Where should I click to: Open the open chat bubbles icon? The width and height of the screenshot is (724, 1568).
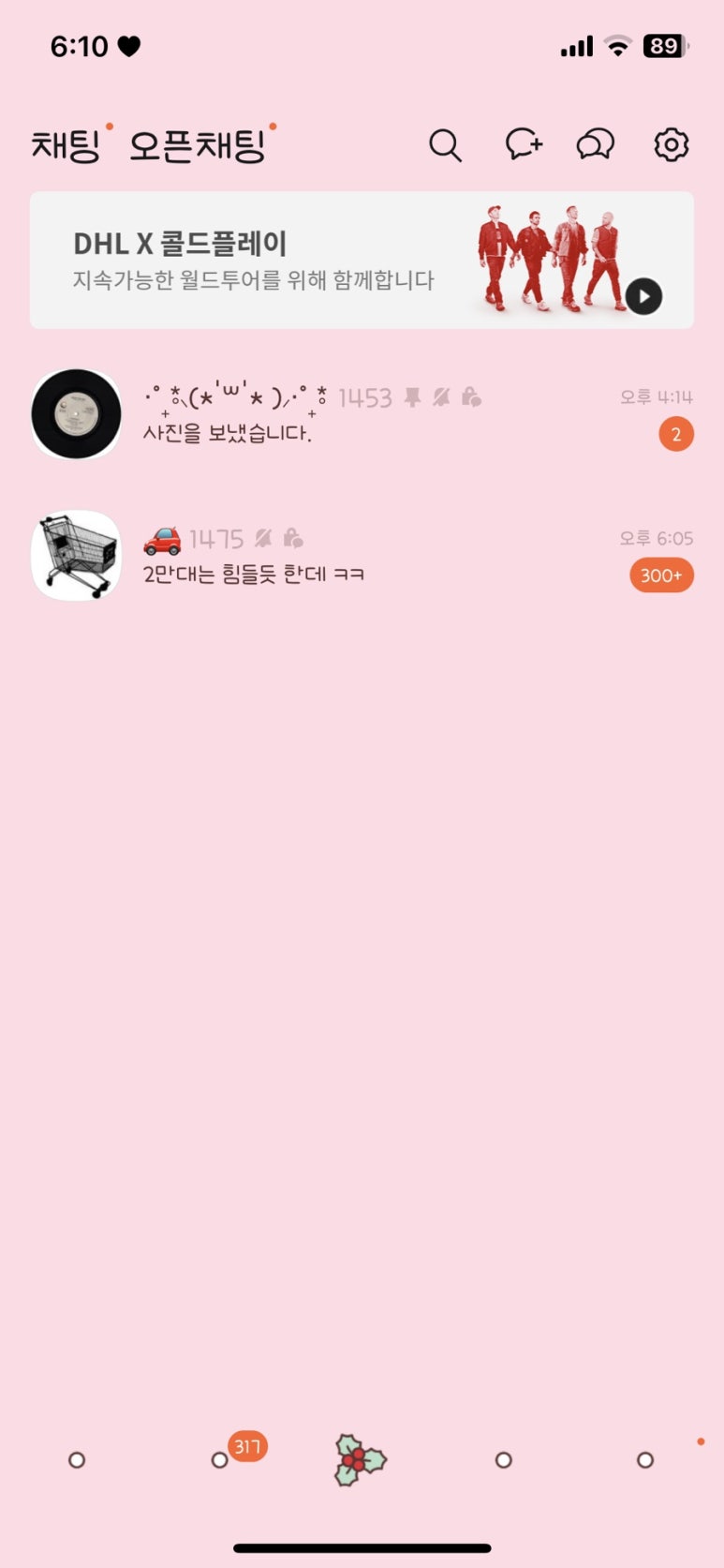595,144
